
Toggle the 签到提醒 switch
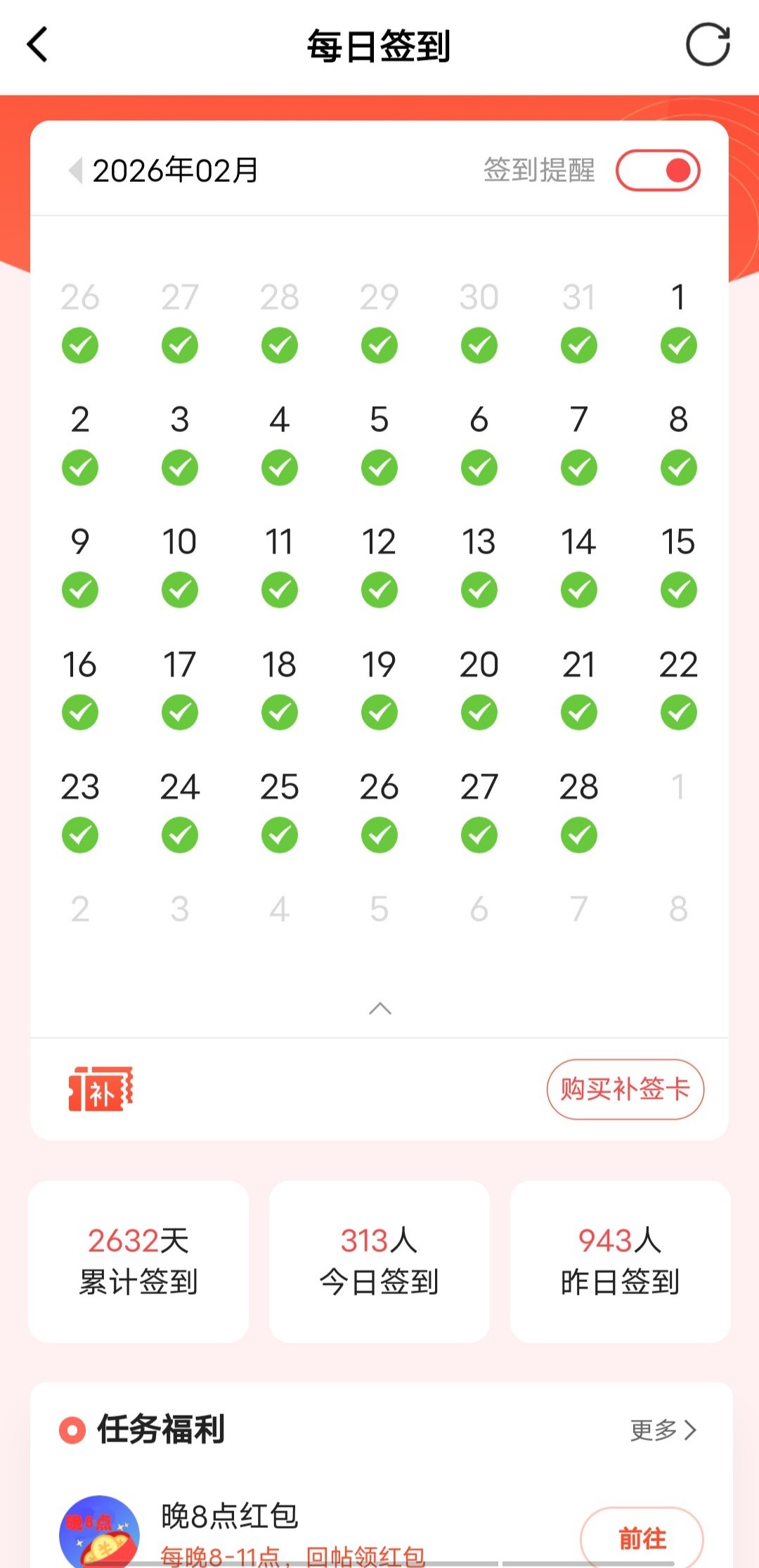click(658, 170)
